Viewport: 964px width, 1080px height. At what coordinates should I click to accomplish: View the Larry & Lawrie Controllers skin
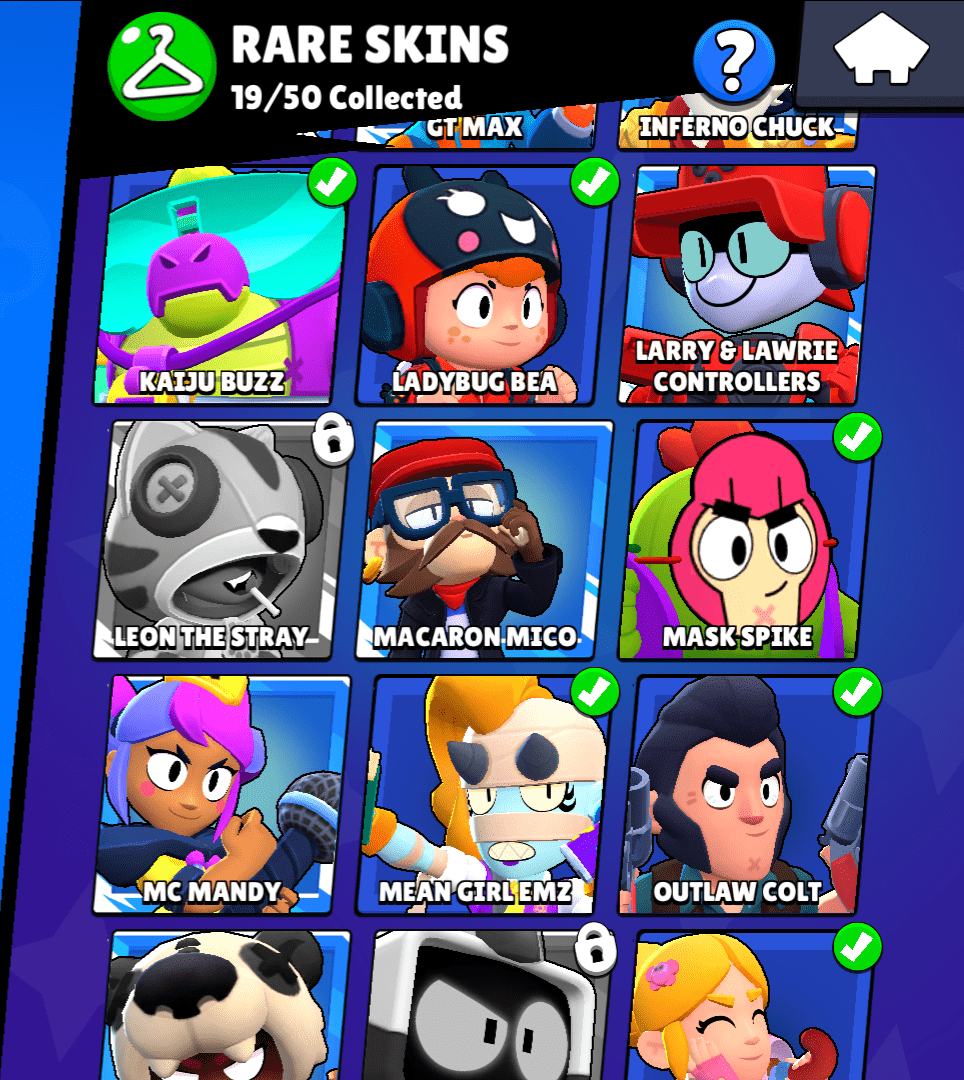[x=746, y=285]
